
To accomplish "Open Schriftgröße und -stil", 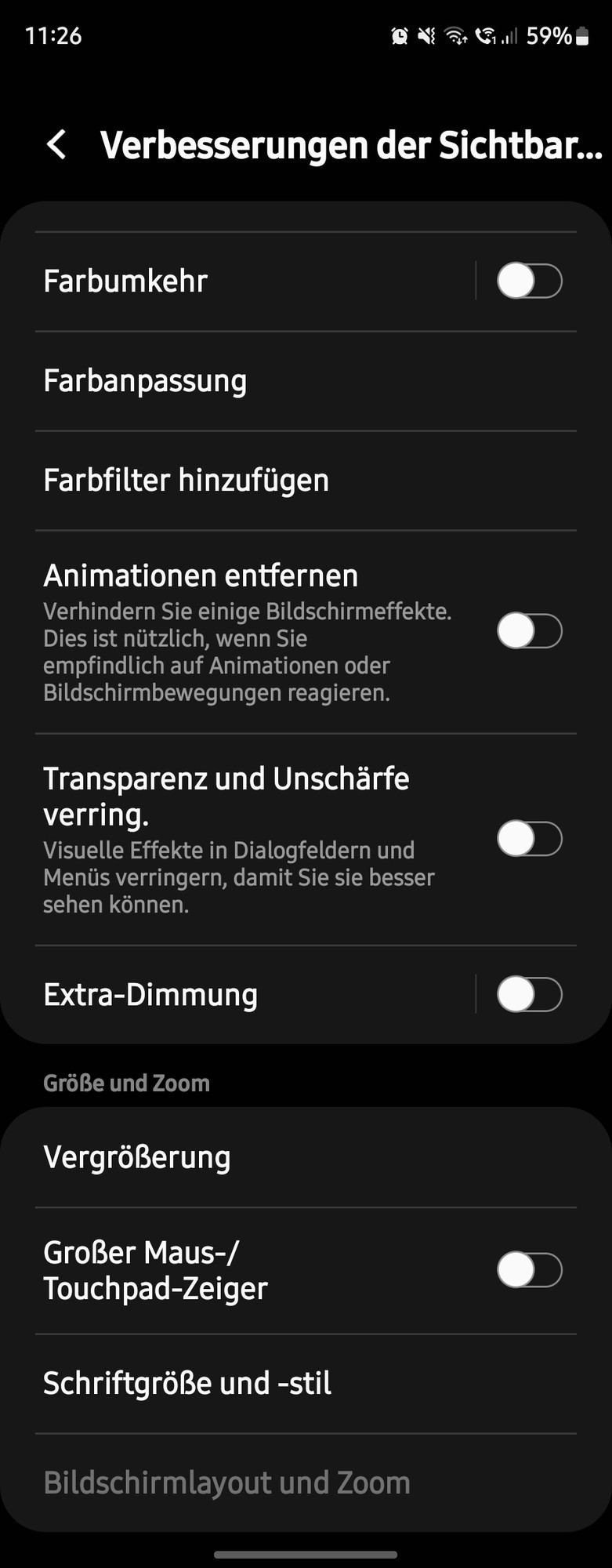I will point(306,1384).
